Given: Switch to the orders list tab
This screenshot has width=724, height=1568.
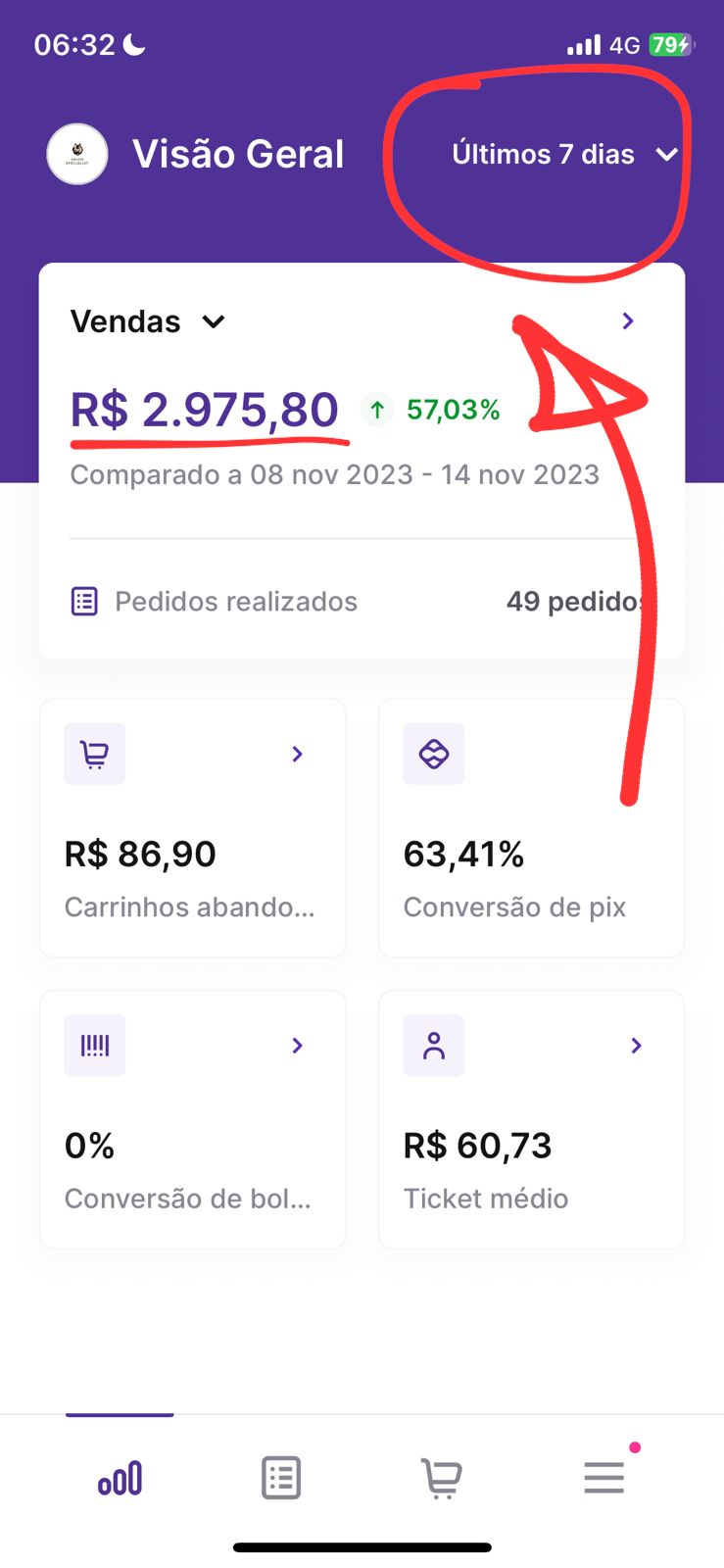Looking at the screenshot, I should 281,1478.
